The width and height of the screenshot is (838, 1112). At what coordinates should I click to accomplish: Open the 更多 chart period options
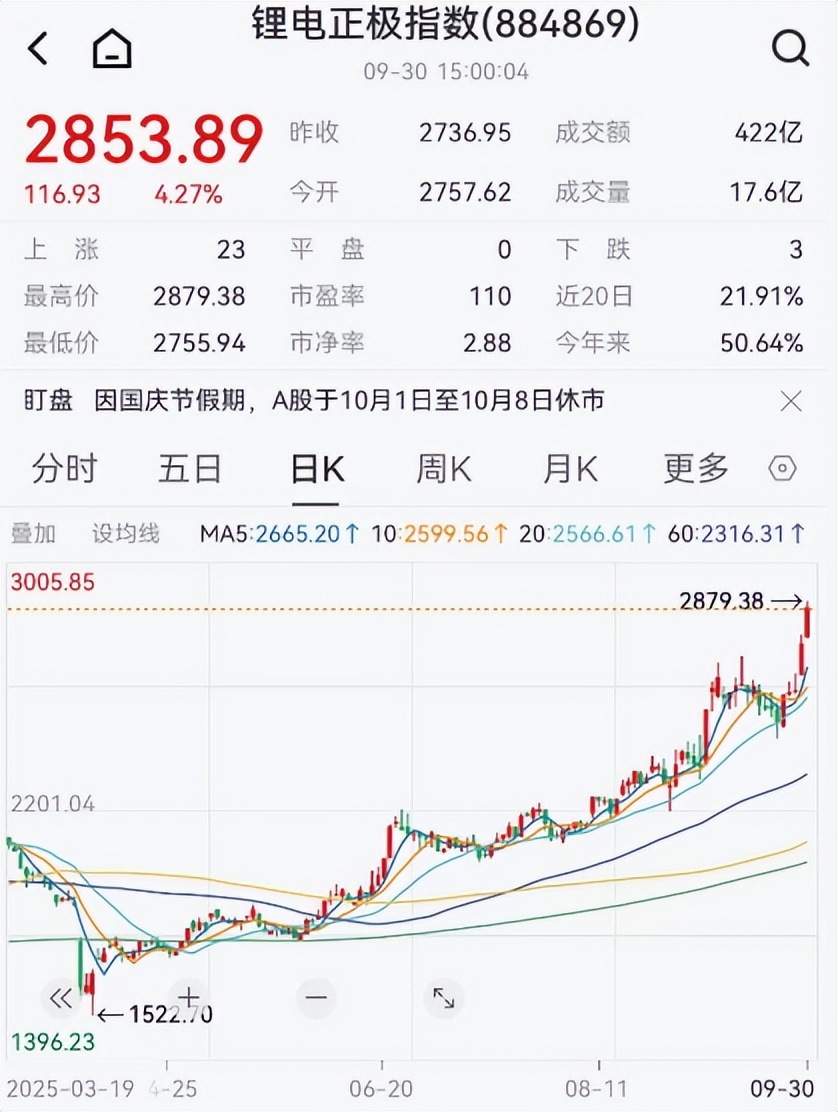click(696, 468)
